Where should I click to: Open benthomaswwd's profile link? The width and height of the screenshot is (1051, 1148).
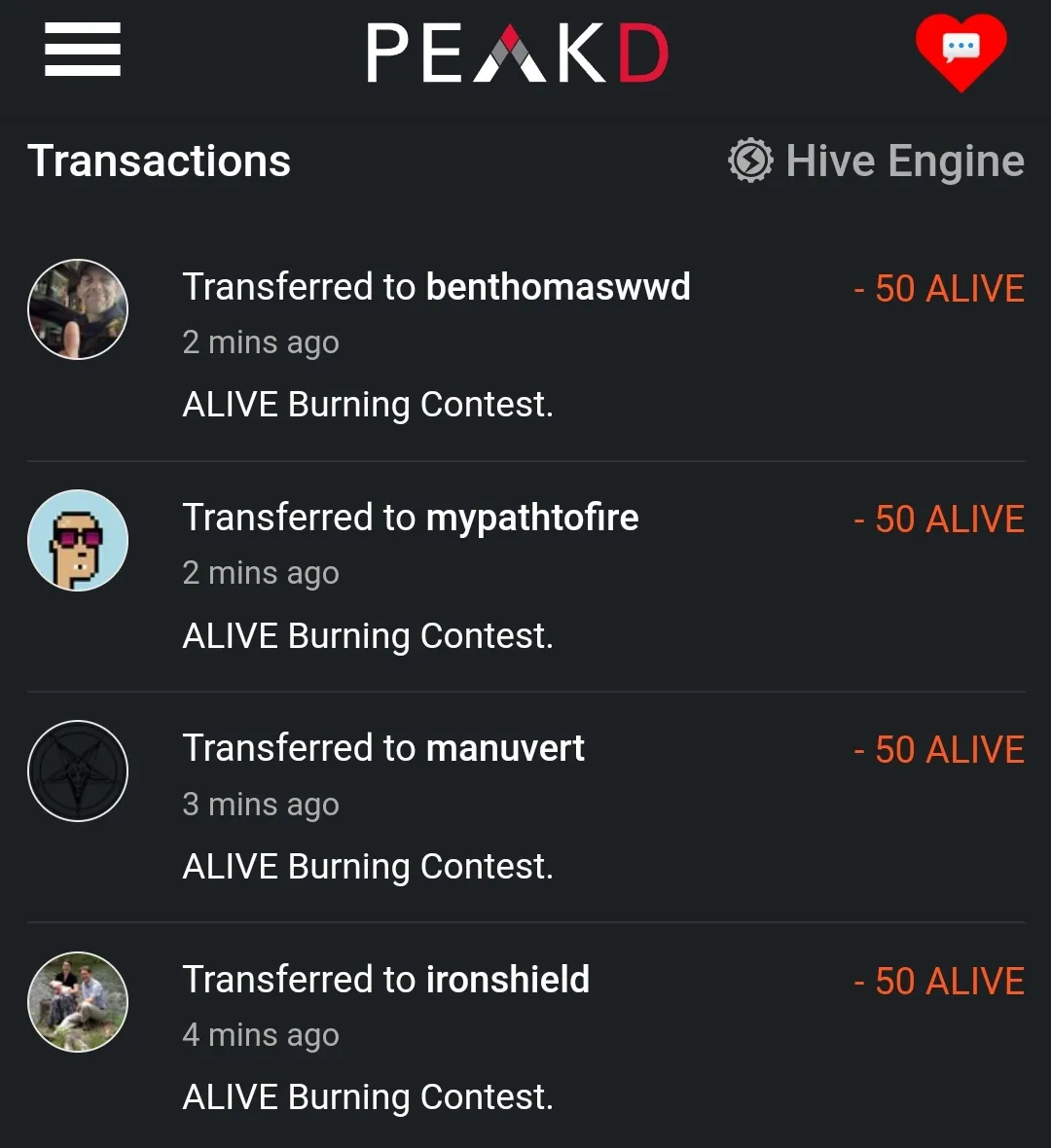tap(558, 287)
